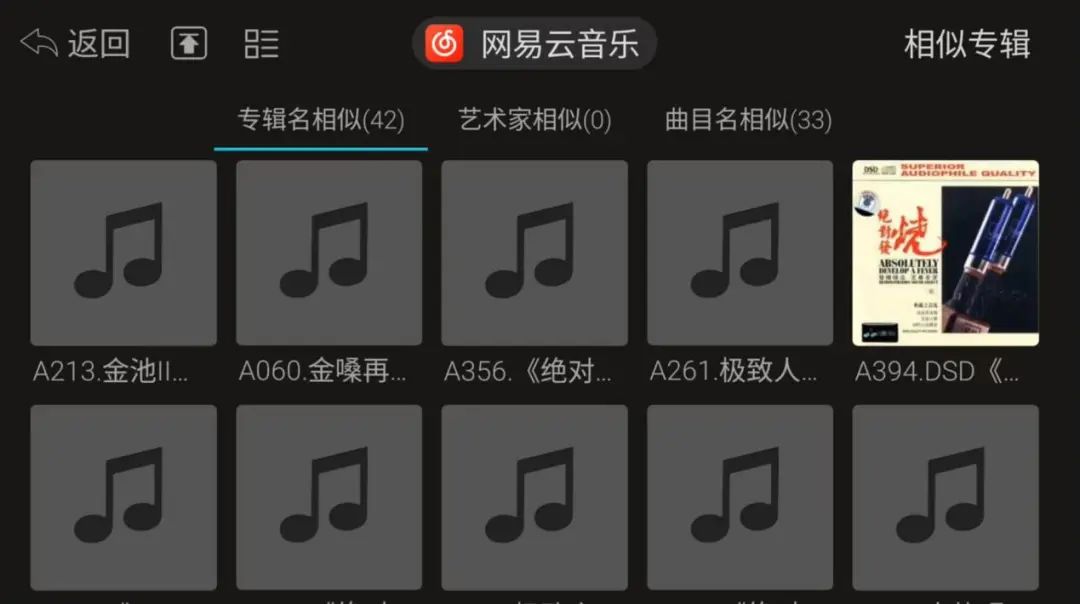Open album A261.极致人
1080x604 pixels.
tap(740, 253)
